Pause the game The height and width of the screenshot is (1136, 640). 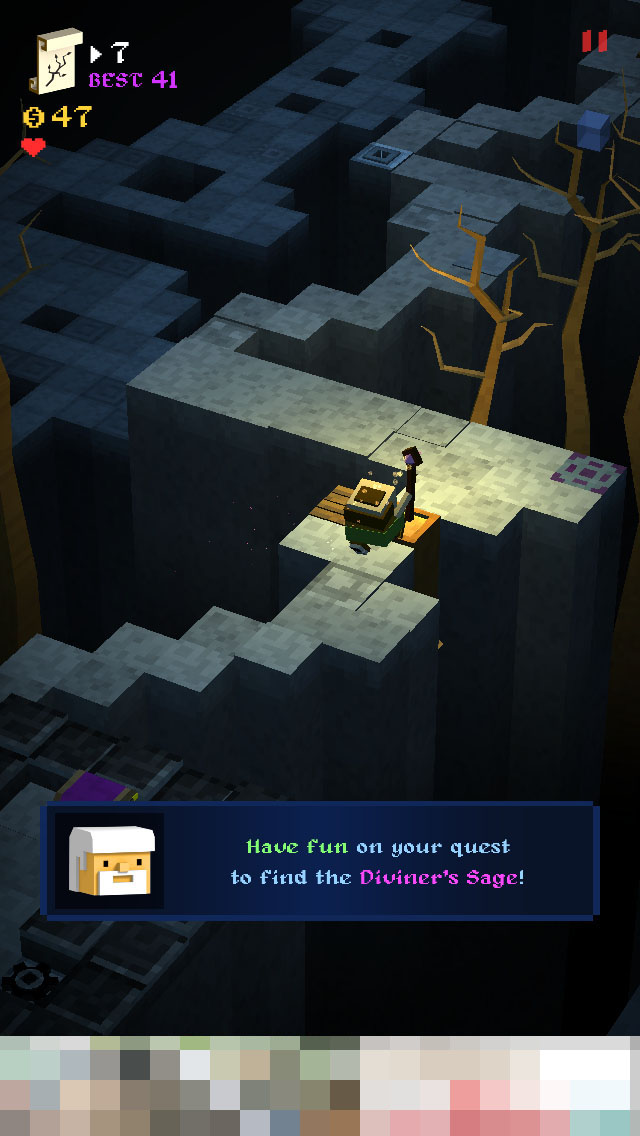(x=595, y=41)
